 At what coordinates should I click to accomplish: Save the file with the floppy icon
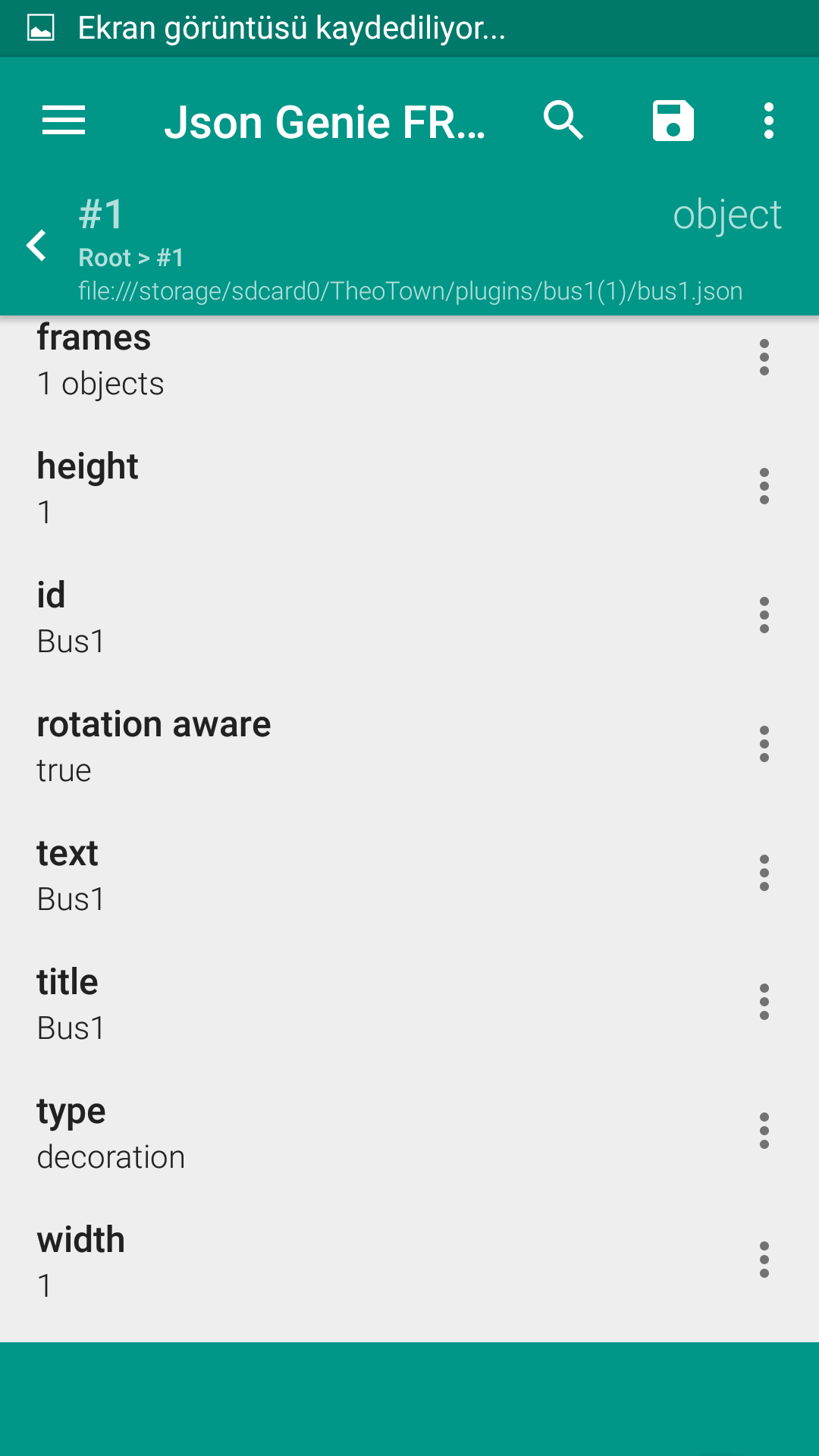(x=673, y=121)
